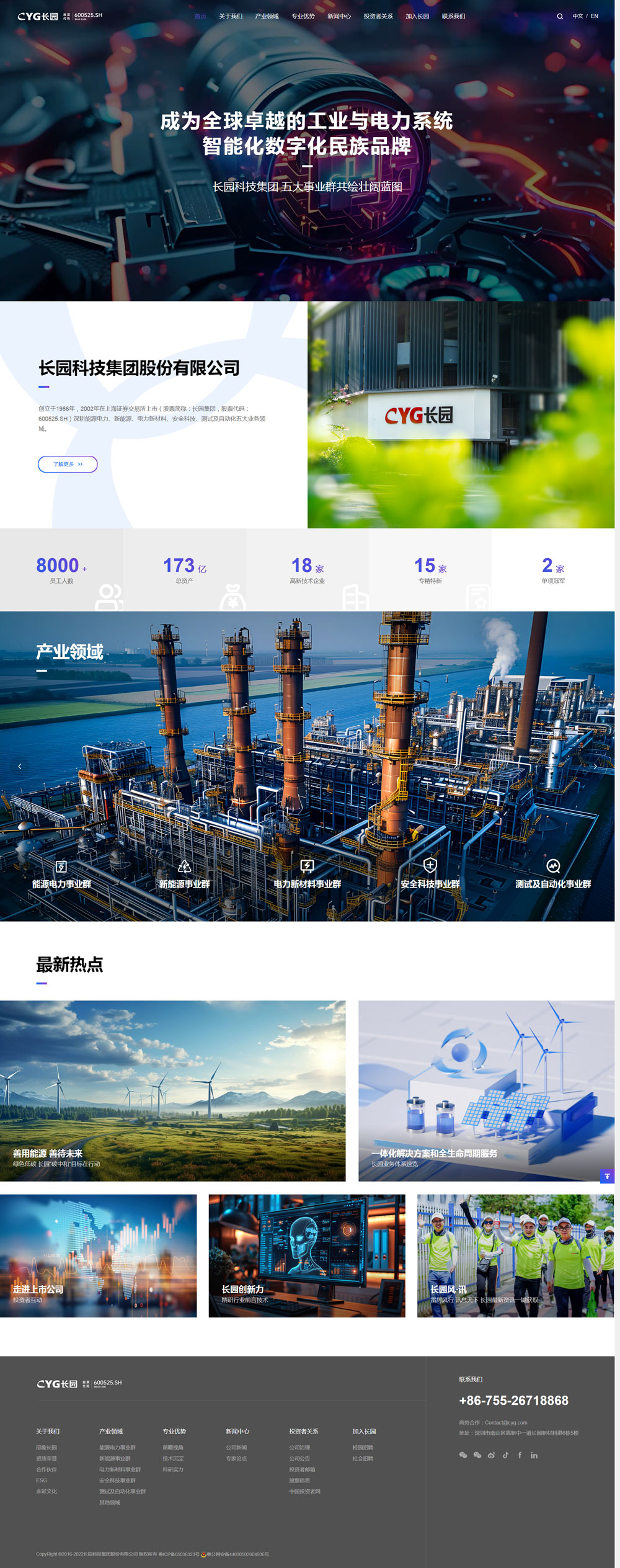
Task: Open the 善用能源 善待未来 card
Action: pyautogui.click(x=172, y=1090)
